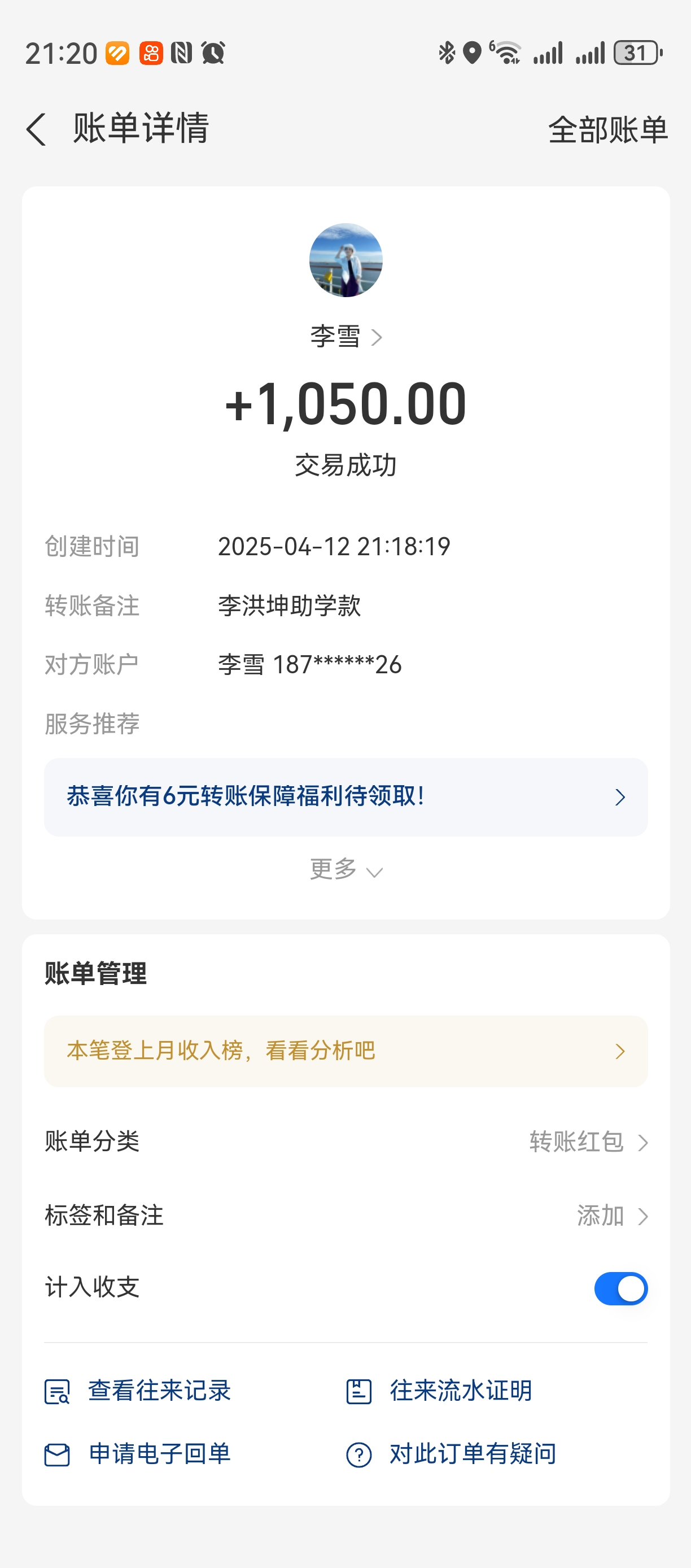This screenshot has width=691, height=1568.
Task: Expand the 更多 section
Action: (x=345, y=870)
